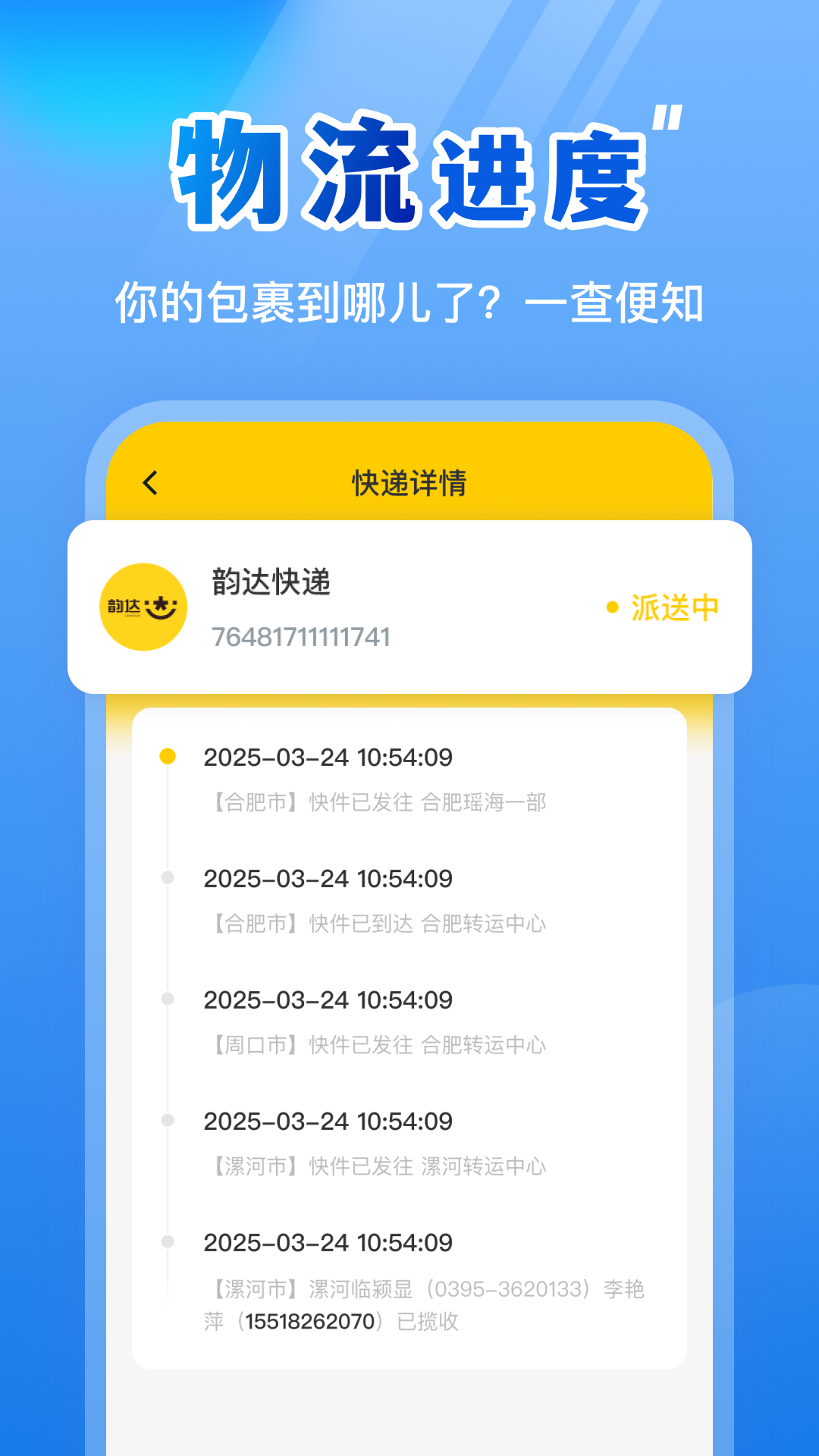Tap the back arrow on 快递详情 header
The height and width of the screenshot is (1456, 819).
[149, 482]
